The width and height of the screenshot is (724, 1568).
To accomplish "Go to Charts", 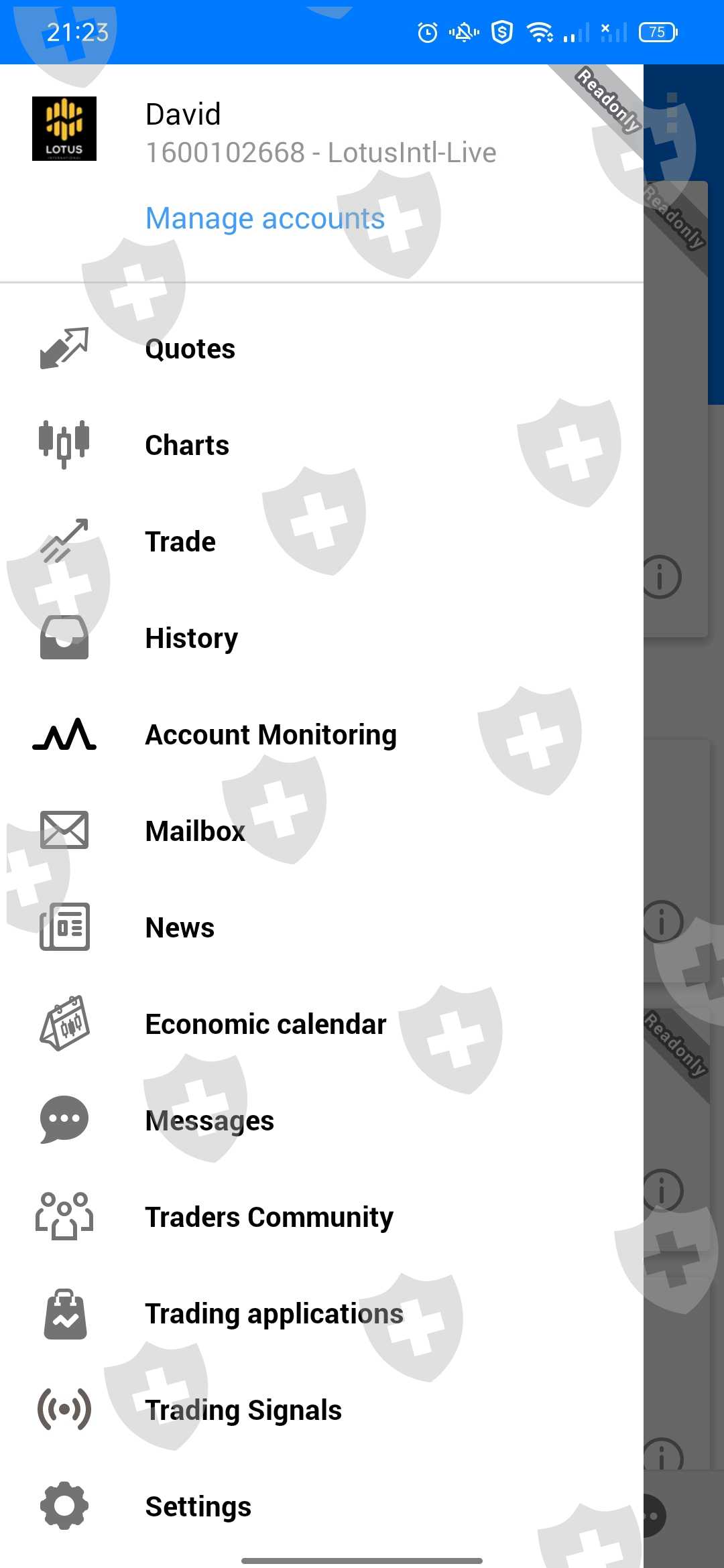I will pyautogui.click(x=322, y=445).
